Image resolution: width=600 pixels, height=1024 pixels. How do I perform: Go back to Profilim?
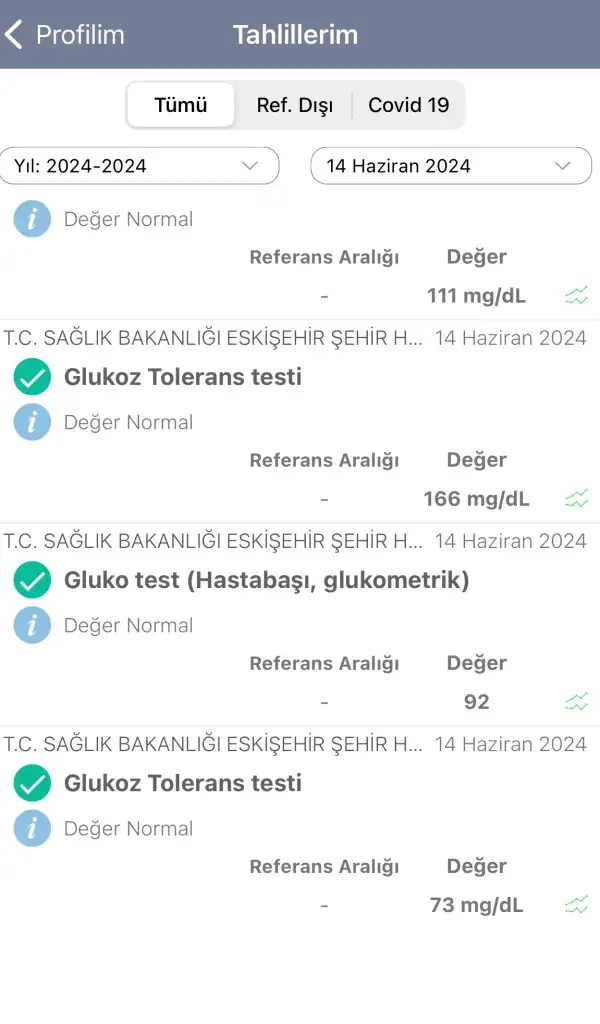pyautogui.click(x=64, y=35)
